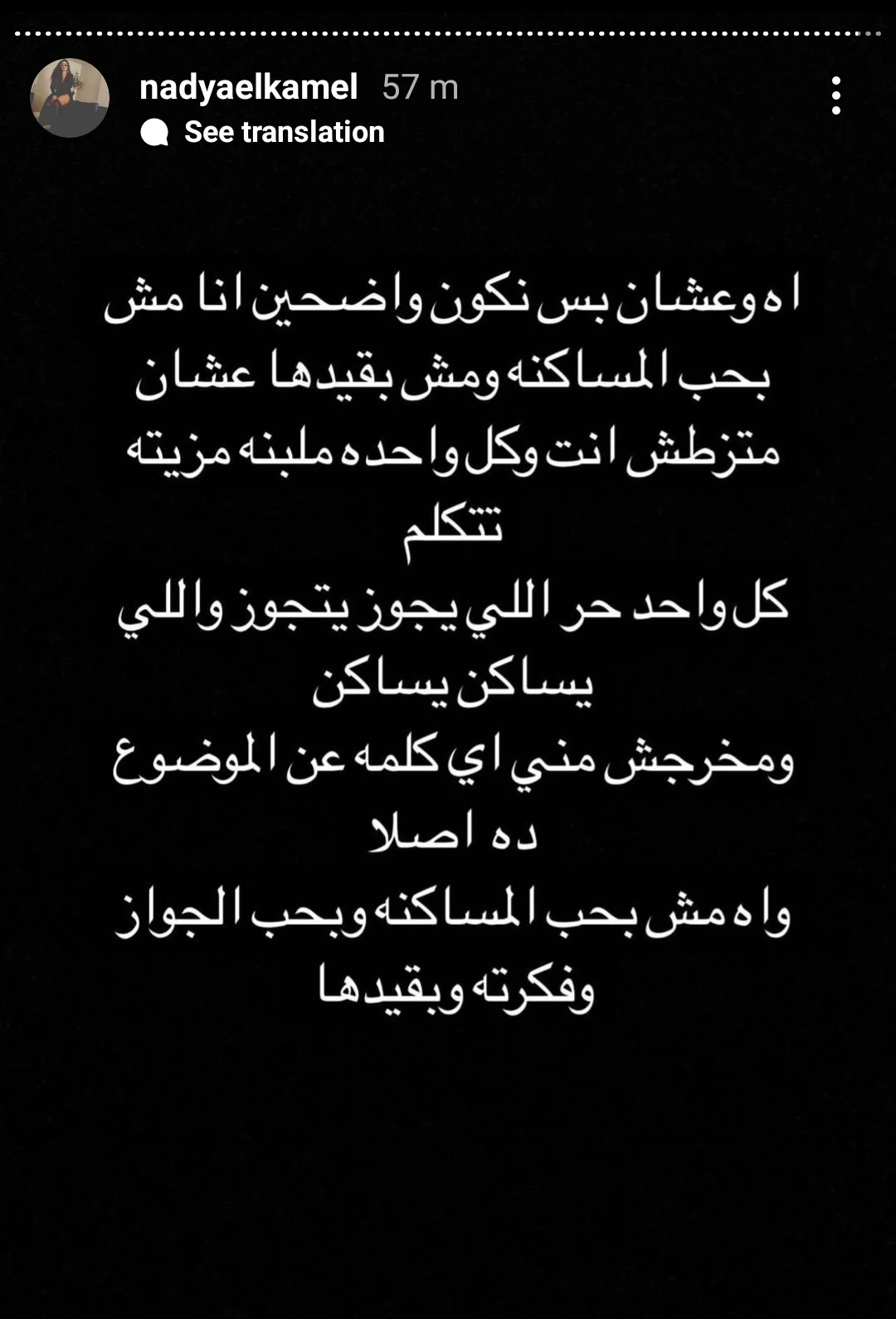Tap the nadyaelkamel username
This screenshot has width=896, height=1319.
[x=249, y=87]
